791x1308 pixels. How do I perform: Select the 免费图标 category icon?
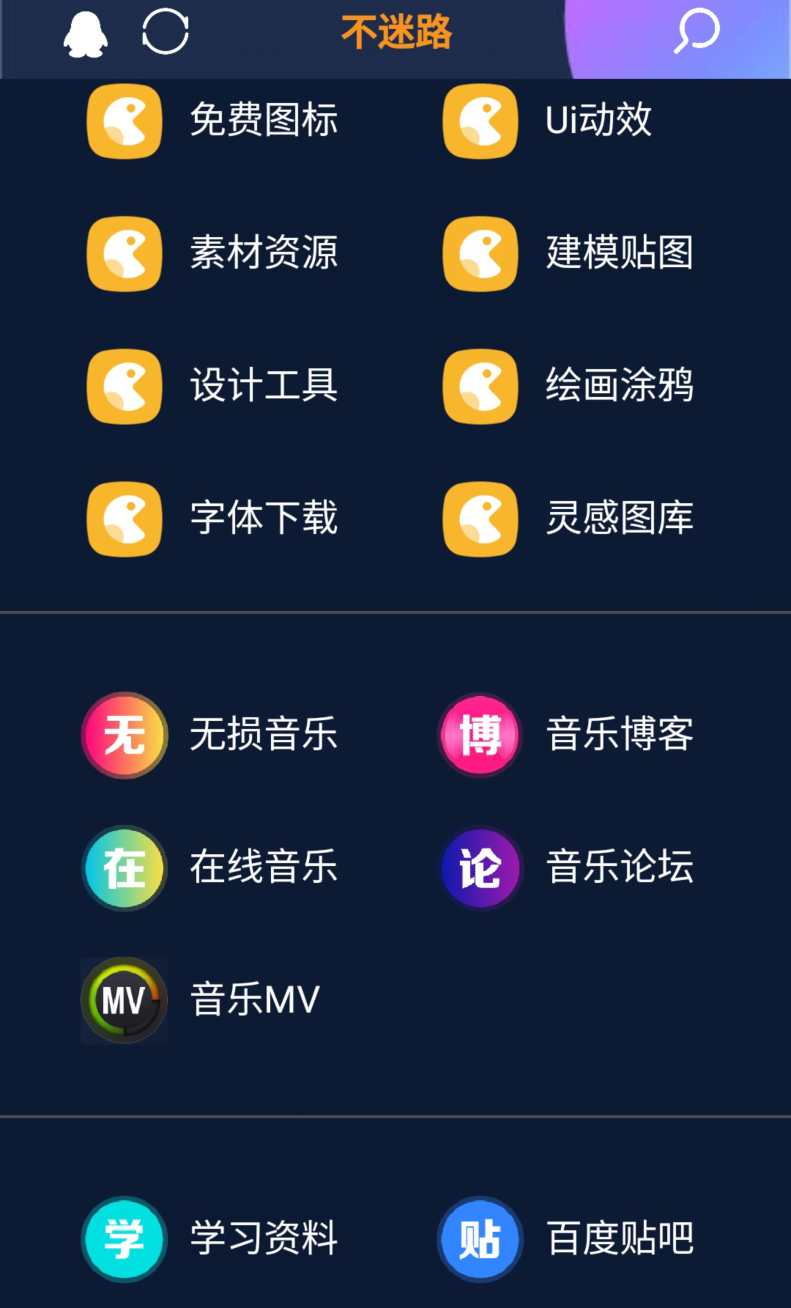click(123, 120)
